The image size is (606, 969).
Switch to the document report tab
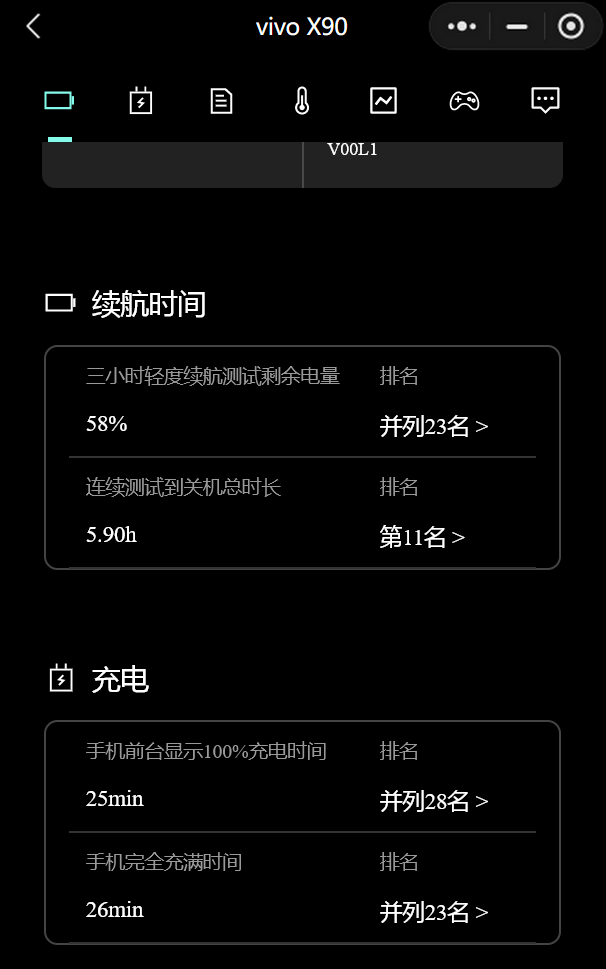pyautogui.click(x=221, y=101)
